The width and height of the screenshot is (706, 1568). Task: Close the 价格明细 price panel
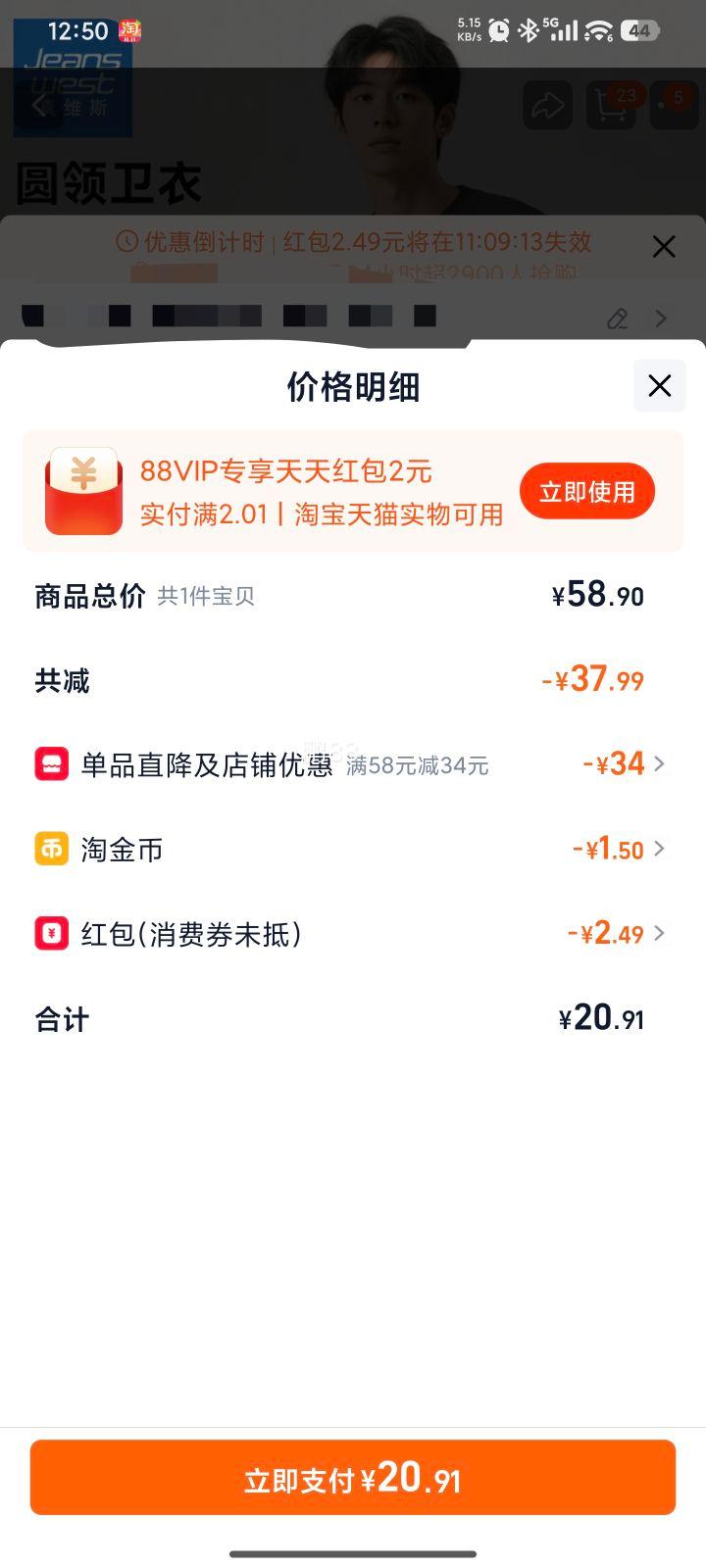coord(659,386)
